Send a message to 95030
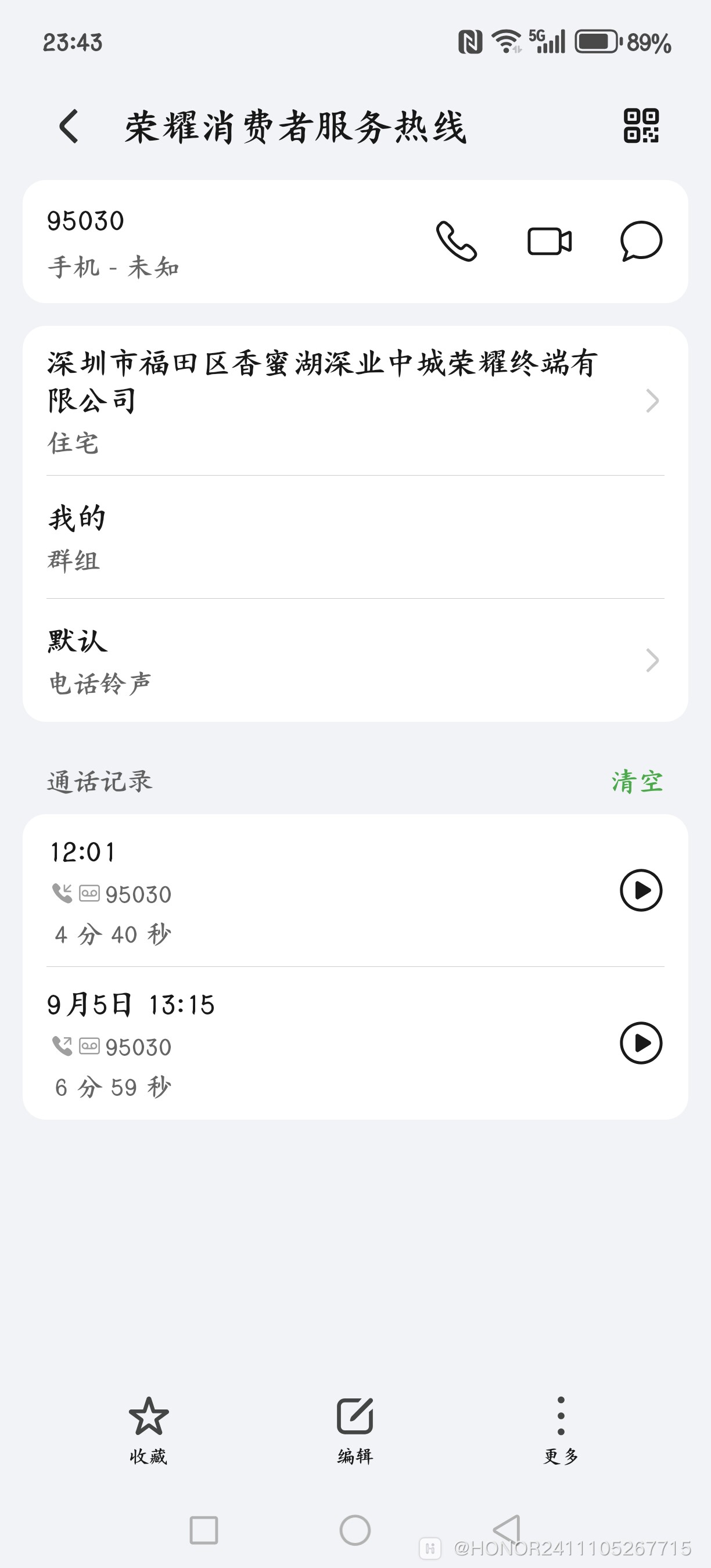The image size is (711, 1568). pyautogui.click(x=641, y=241)
